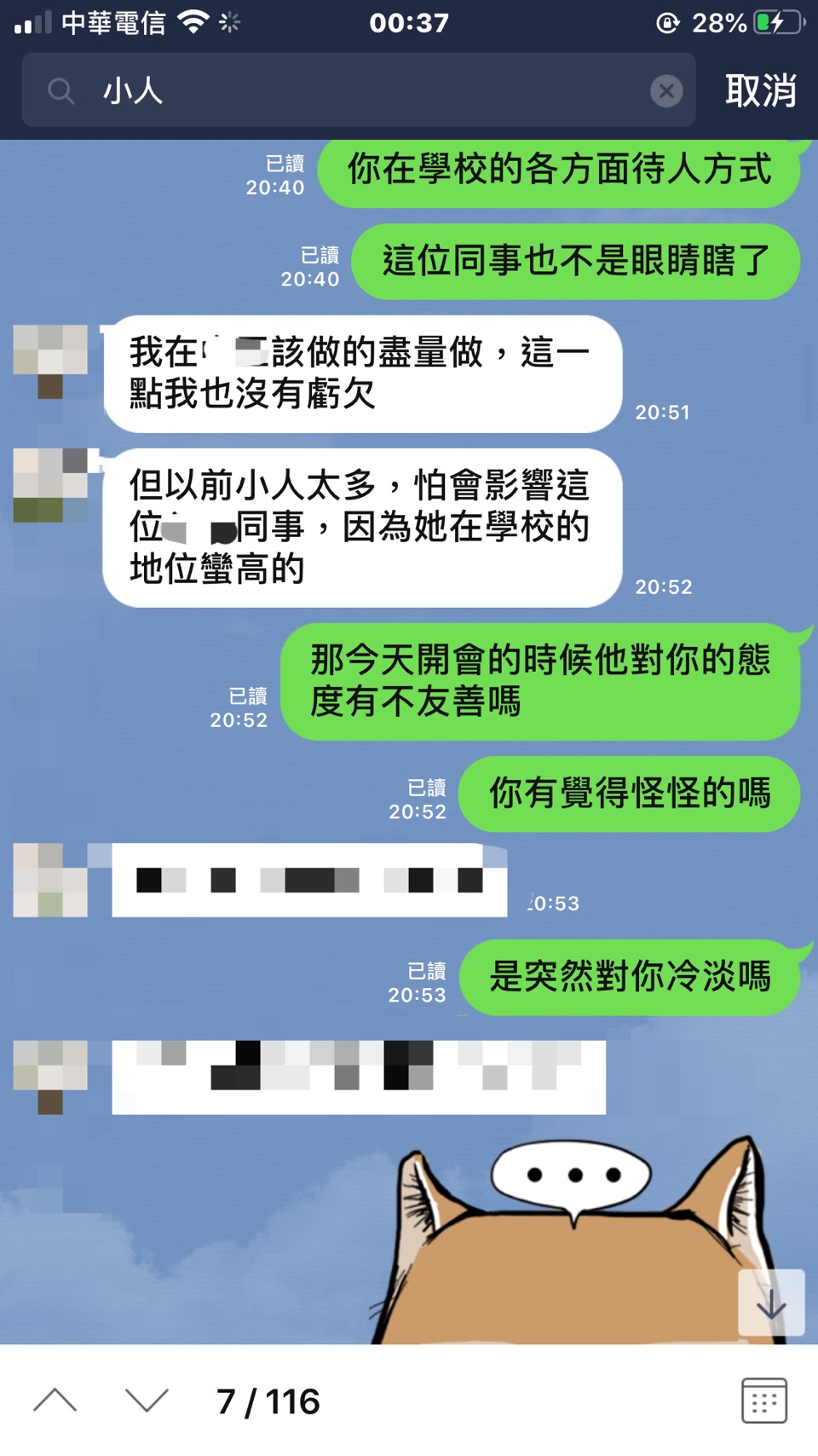Screen dimensions: 818x1456
Task: Tap 取消 to cancel the search
Action: 760,90
